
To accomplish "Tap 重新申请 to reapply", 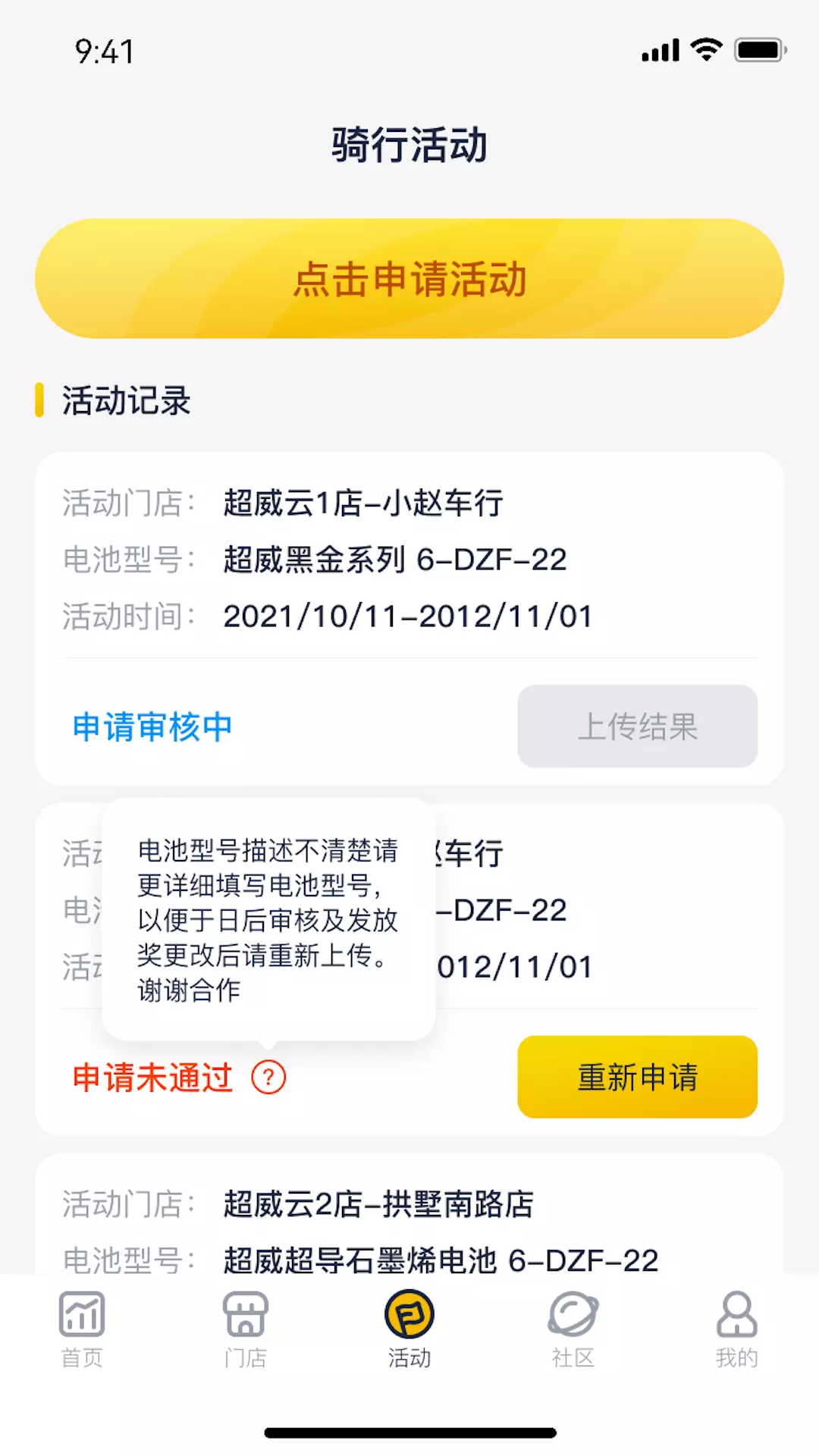I will pyautogui.click(x=637, y=1077).
